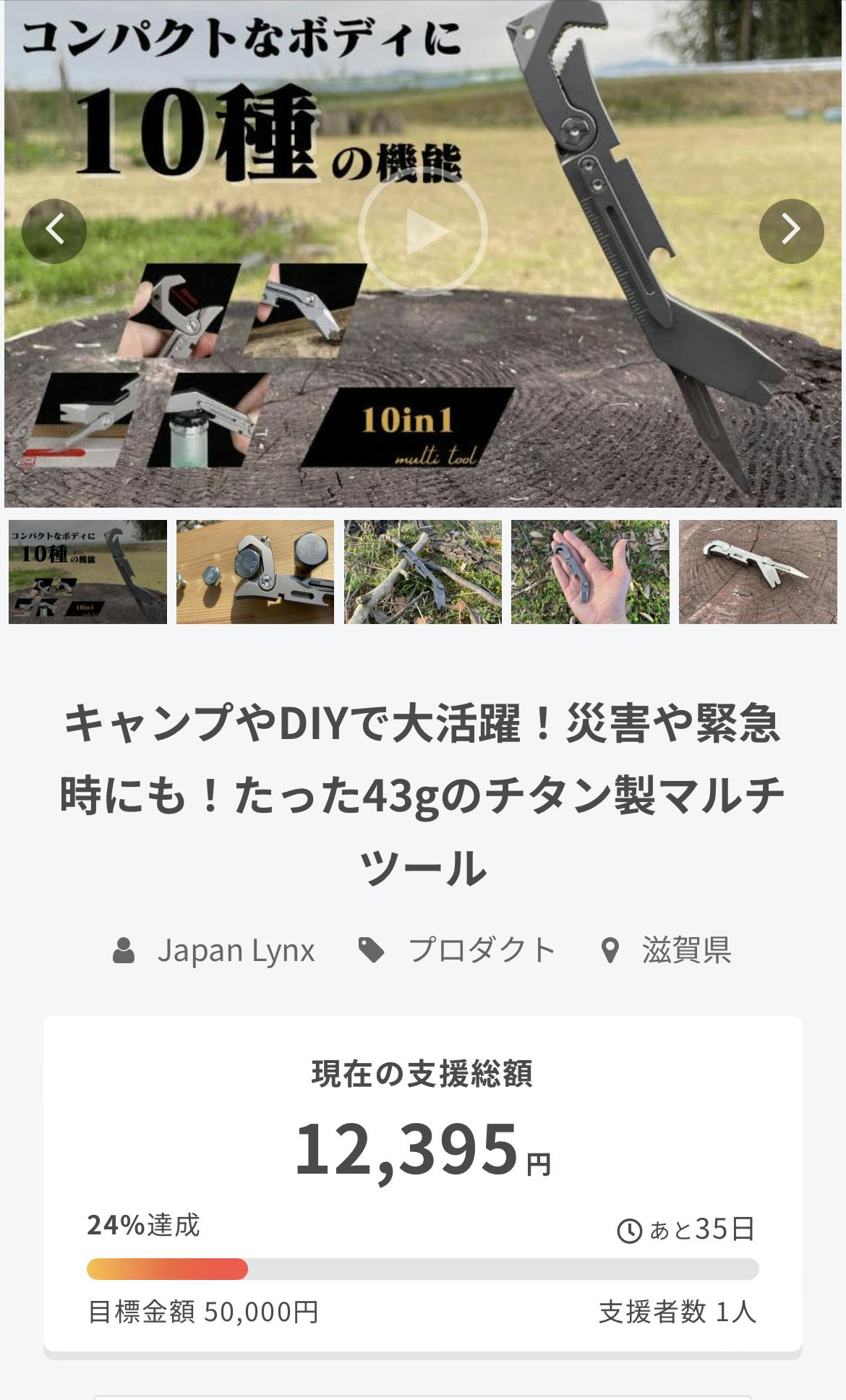Select the thumbnail with the 10種 title text
The image size is (846, 1400).
tap(87, 572)
